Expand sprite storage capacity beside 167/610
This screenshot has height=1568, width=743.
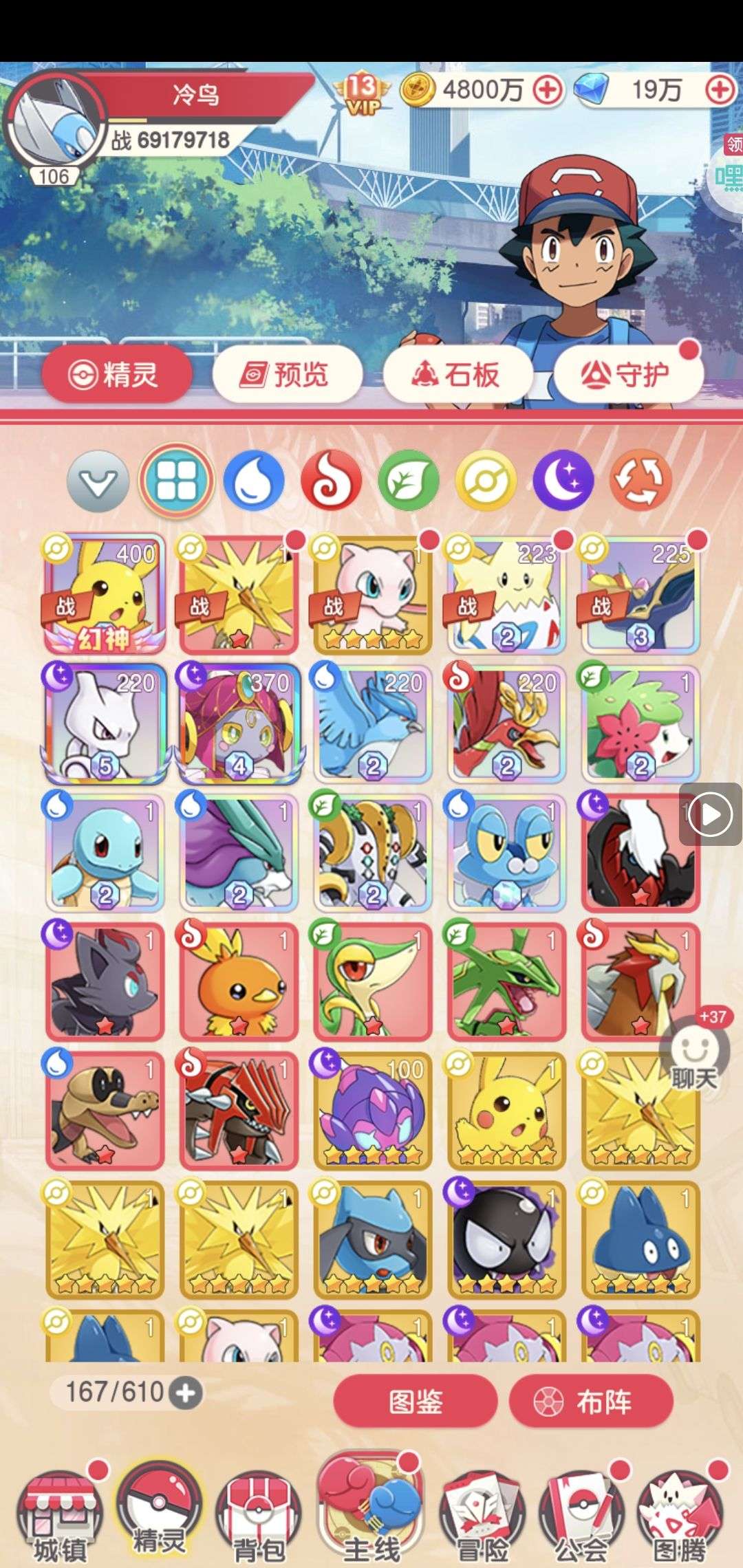tap(186, 1393)
